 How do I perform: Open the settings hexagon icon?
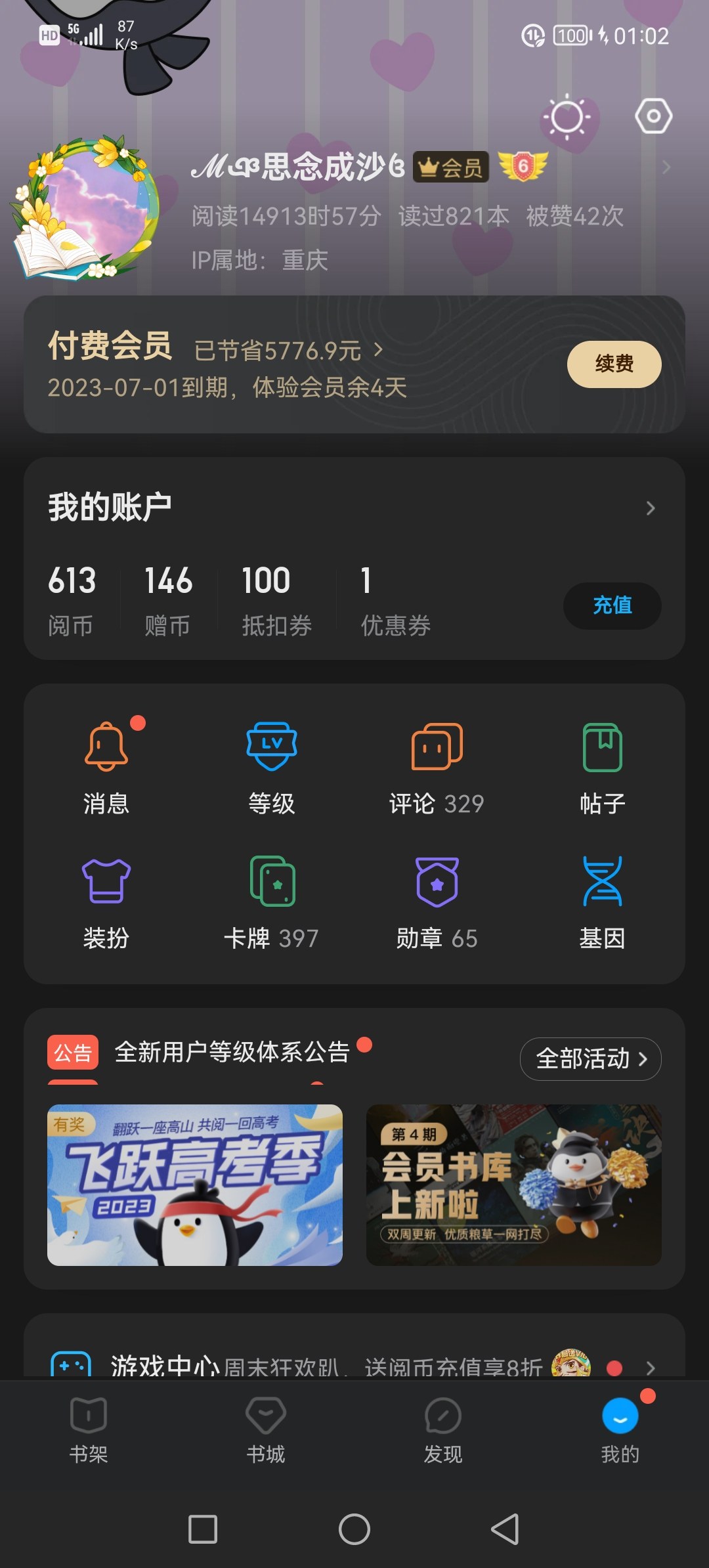(653, 116)
